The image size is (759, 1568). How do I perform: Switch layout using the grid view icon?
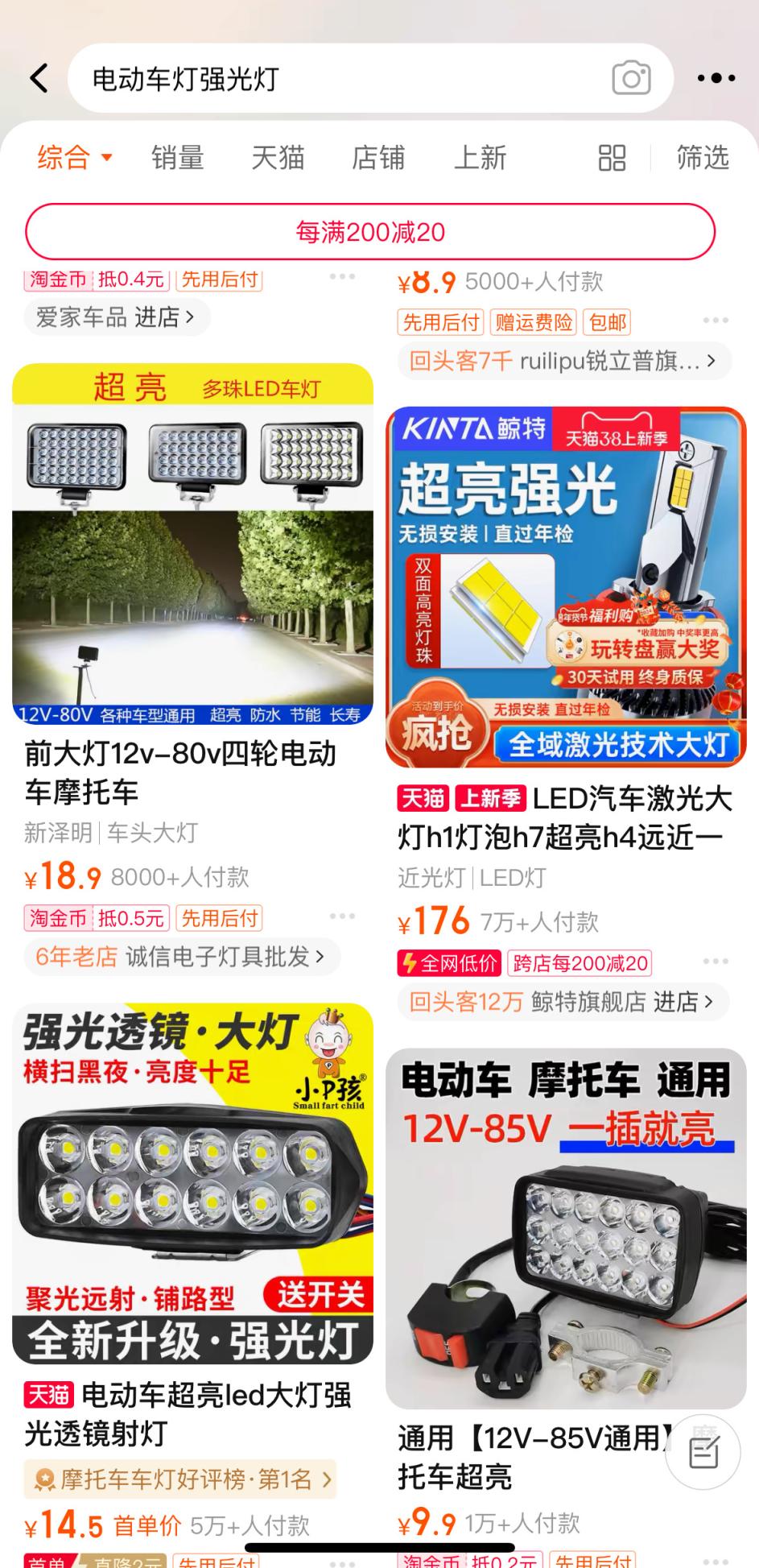[x=611, y=158]
